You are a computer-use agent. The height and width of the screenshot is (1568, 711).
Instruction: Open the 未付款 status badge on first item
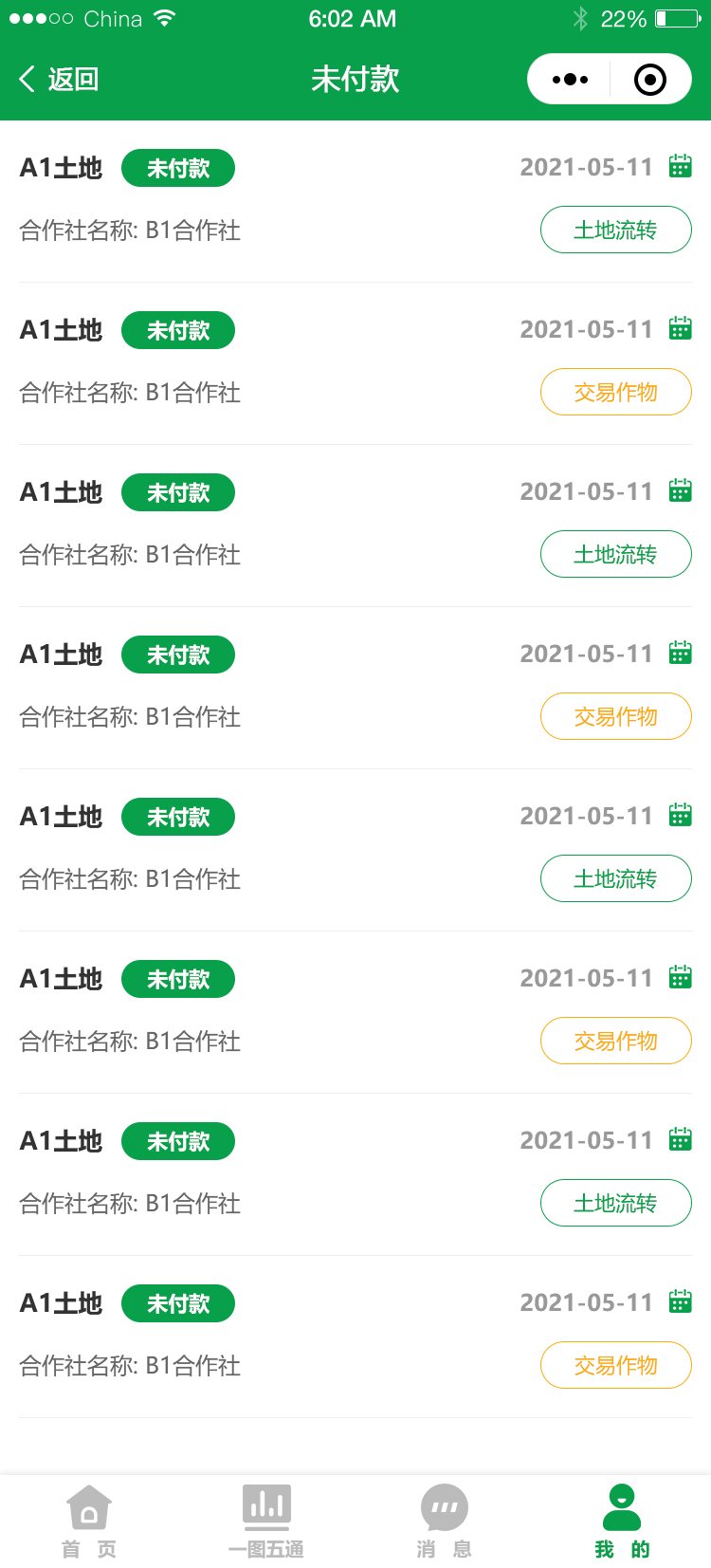(x=177, y=167)
